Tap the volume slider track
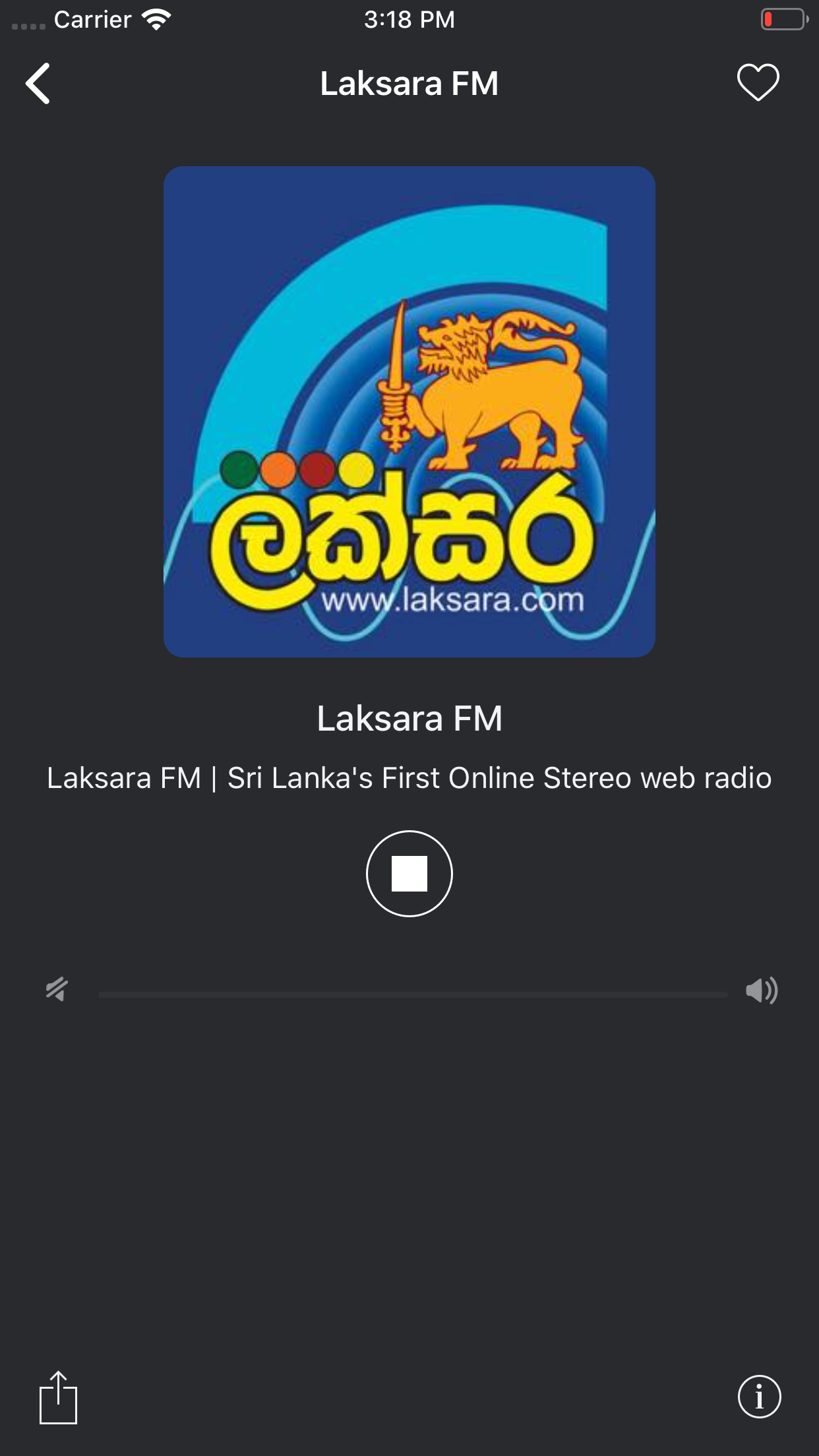Screen dimensions: 819x1456 point(413,994)
